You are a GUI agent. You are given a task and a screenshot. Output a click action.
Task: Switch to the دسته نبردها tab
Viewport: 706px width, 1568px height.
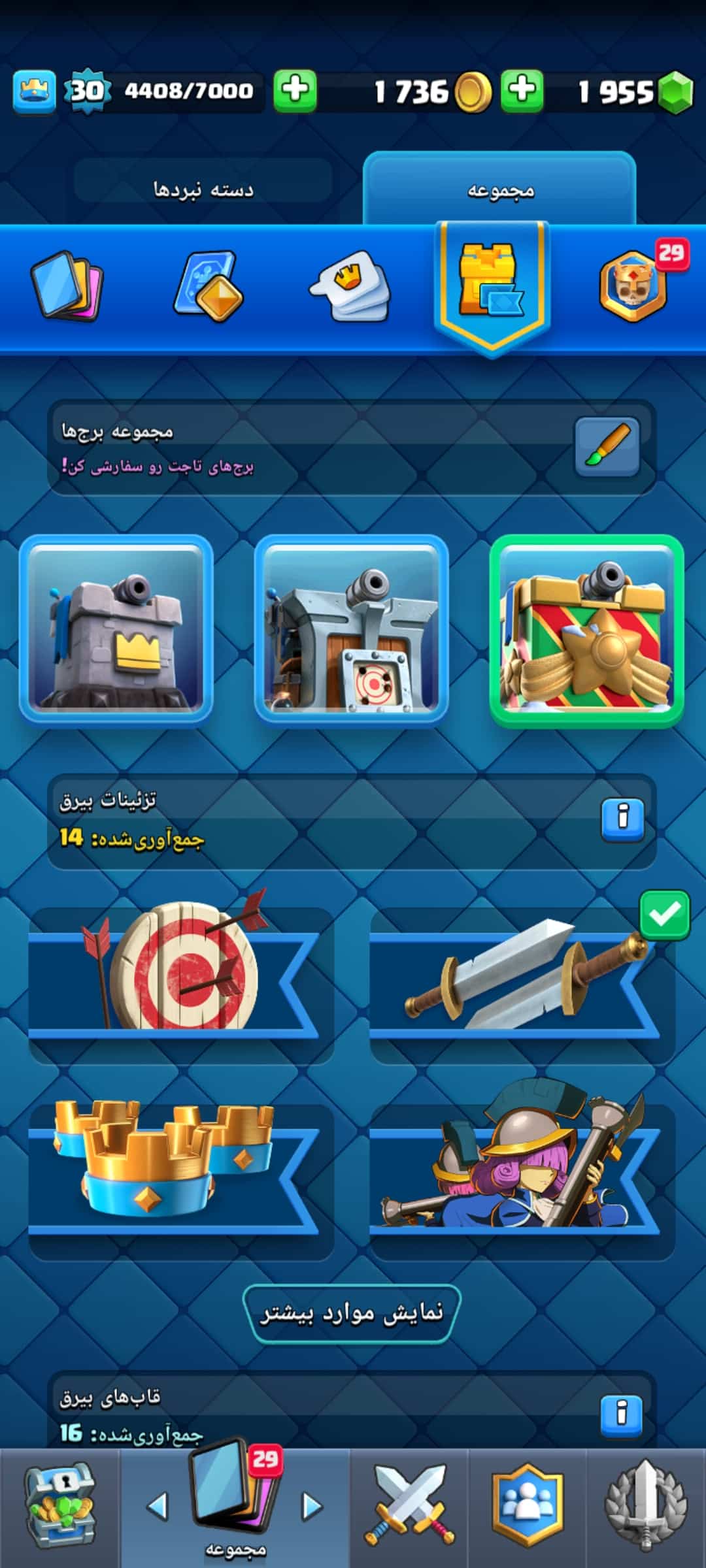click(x=203, y=189)
